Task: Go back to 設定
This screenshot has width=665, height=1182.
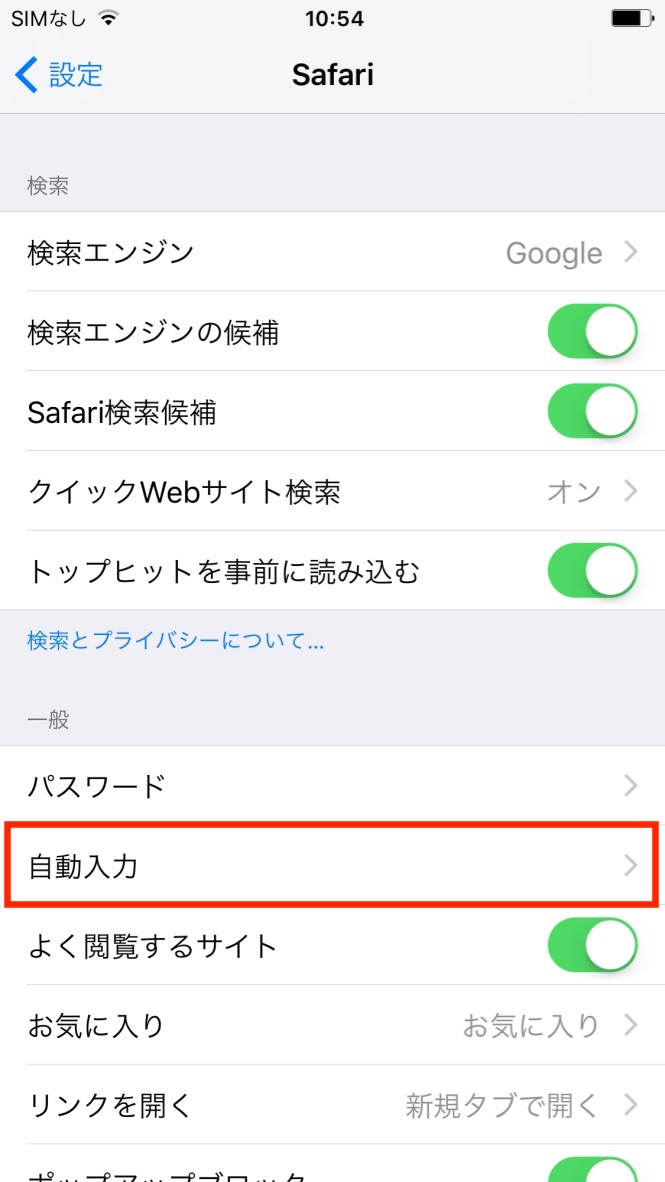Action: [x=59, y=75]
